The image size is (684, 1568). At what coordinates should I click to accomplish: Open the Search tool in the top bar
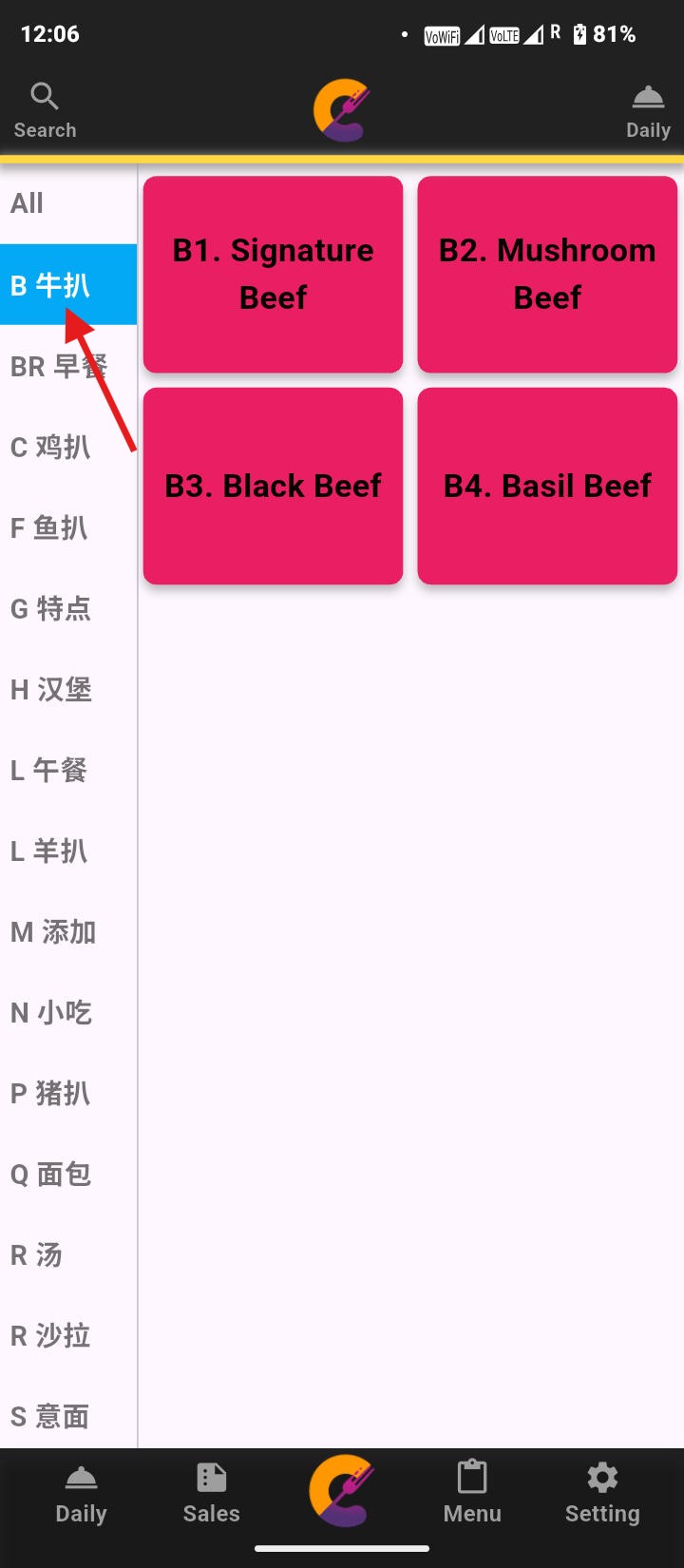(45, 111)
